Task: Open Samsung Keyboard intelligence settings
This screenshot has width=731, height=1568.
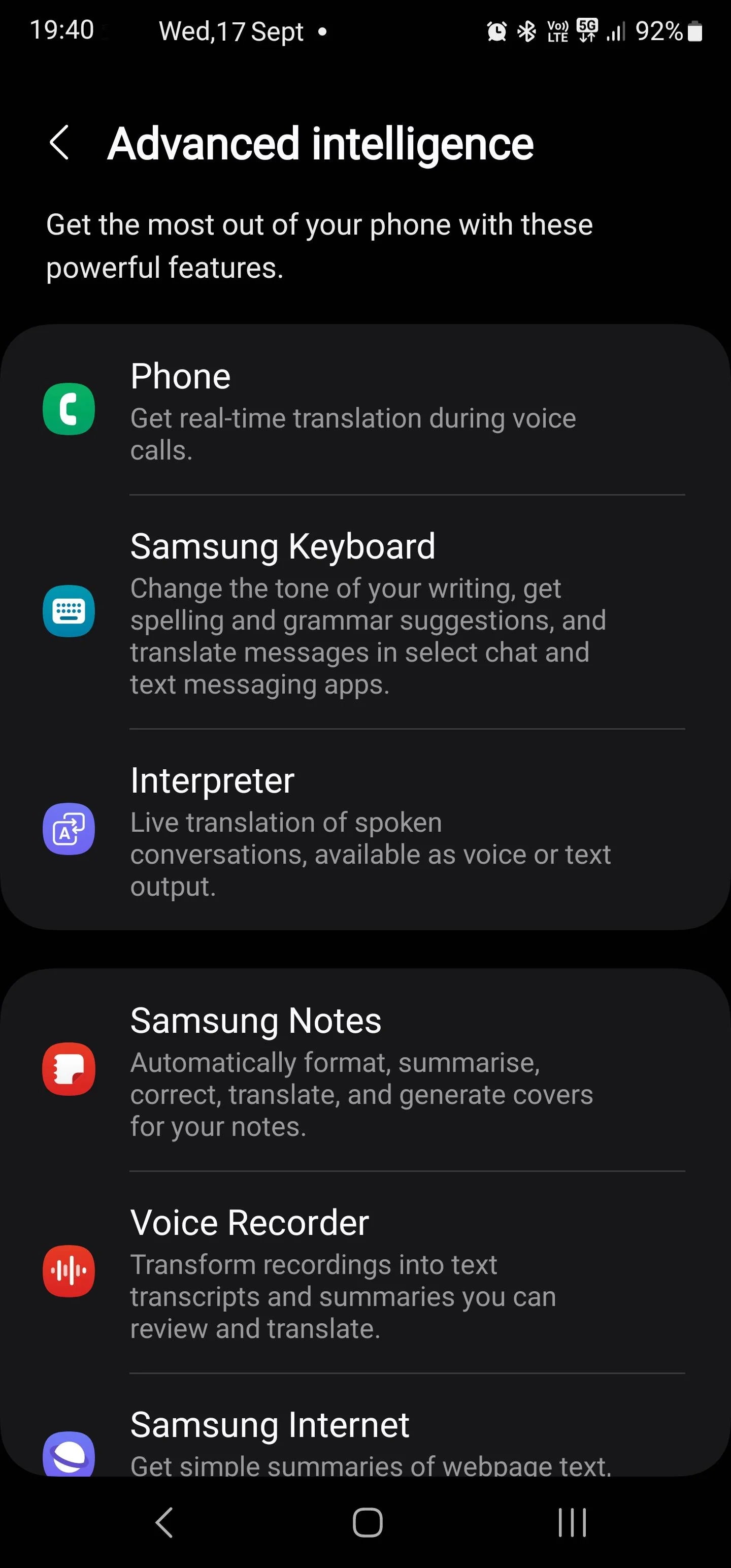Action: click(365, 612)
